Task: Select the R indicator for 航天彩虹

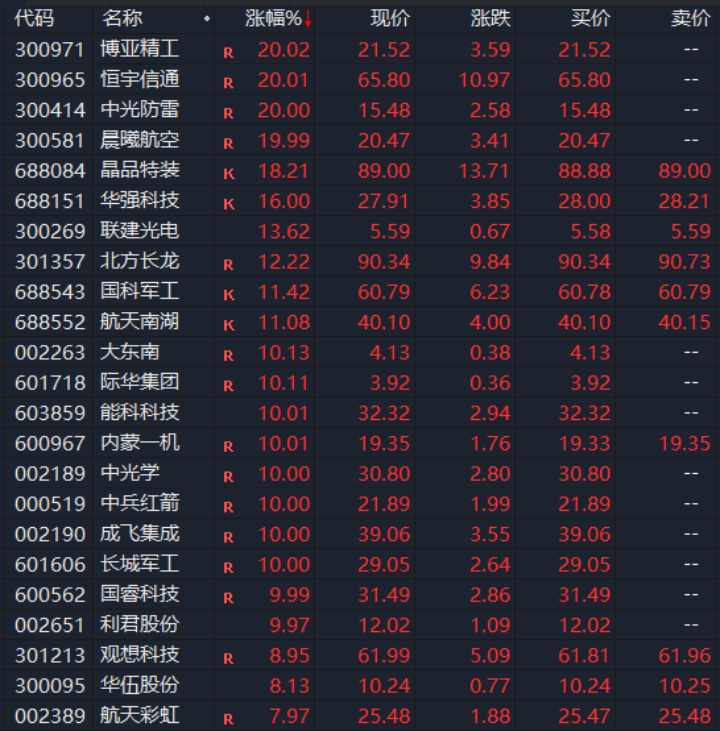Action: tap(228, 716)
